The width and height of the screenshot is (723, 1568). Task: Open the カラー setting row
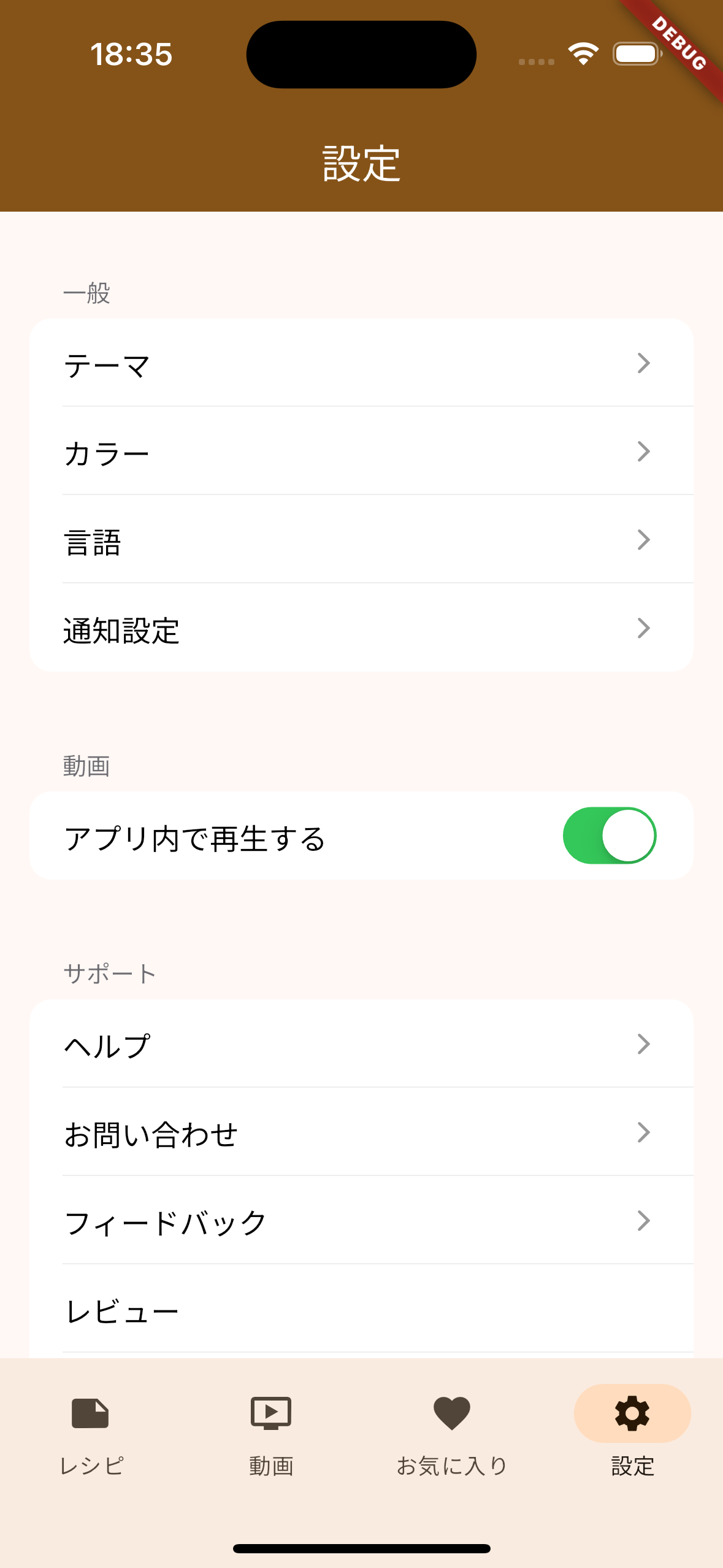[x=361, y=451]
